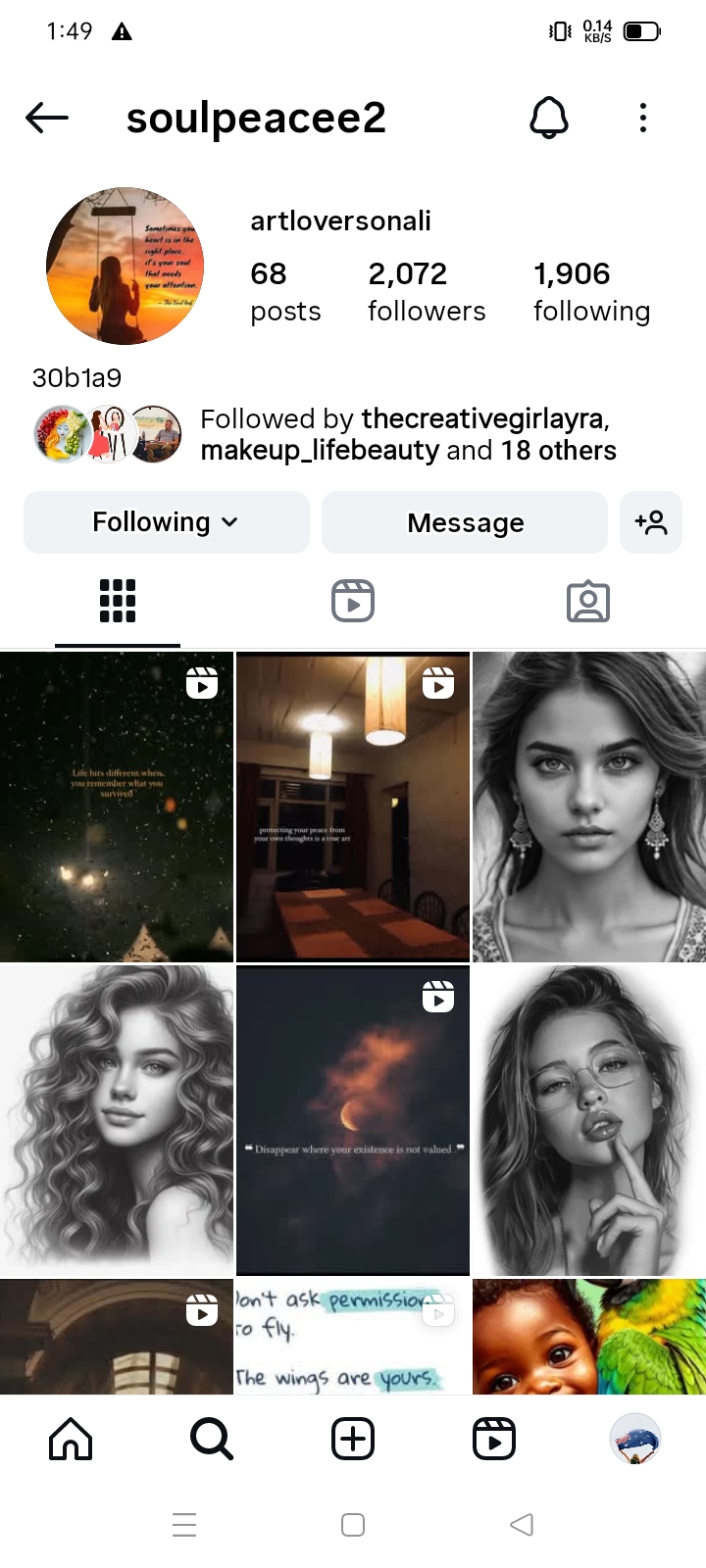Go to the home feed
706x1568 pixels.
pos(71,1439)
